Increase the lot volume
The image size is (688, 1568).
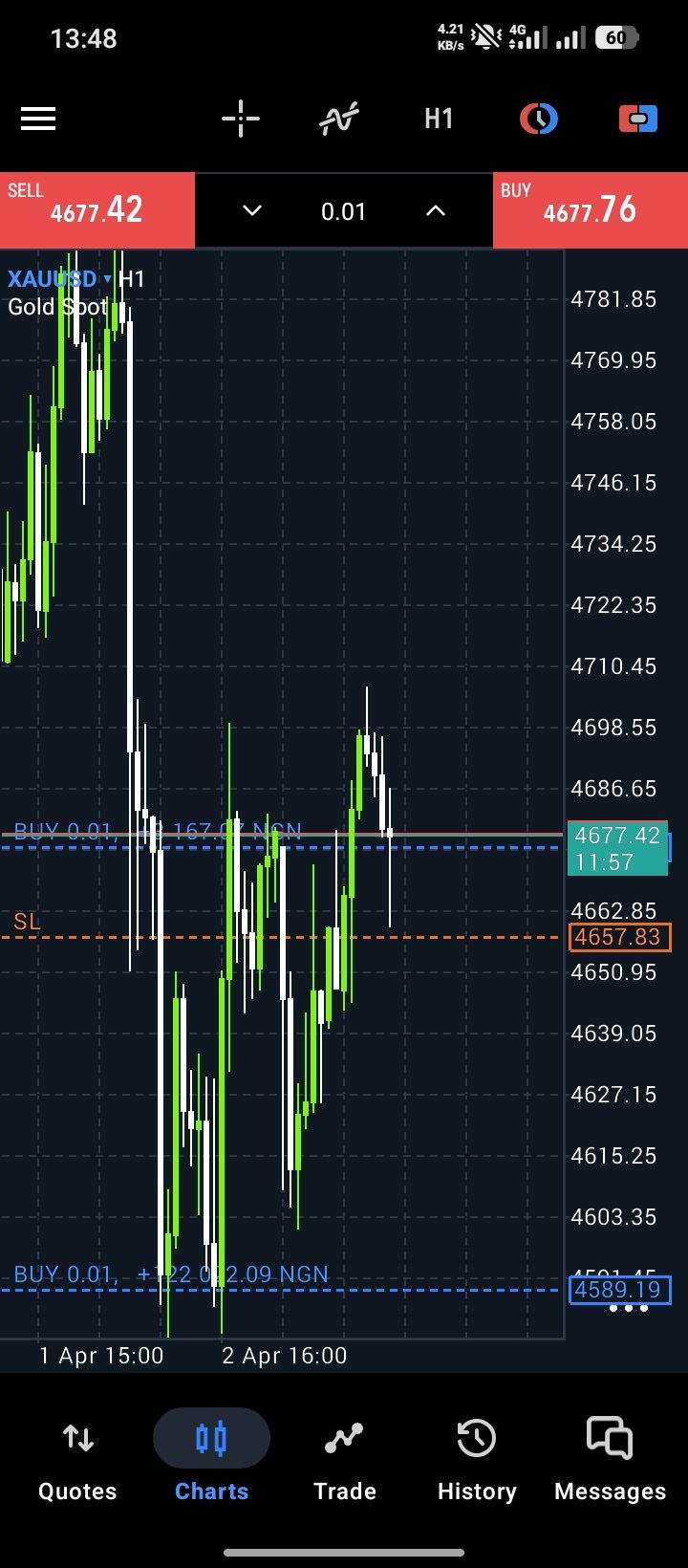pos(436,211)
